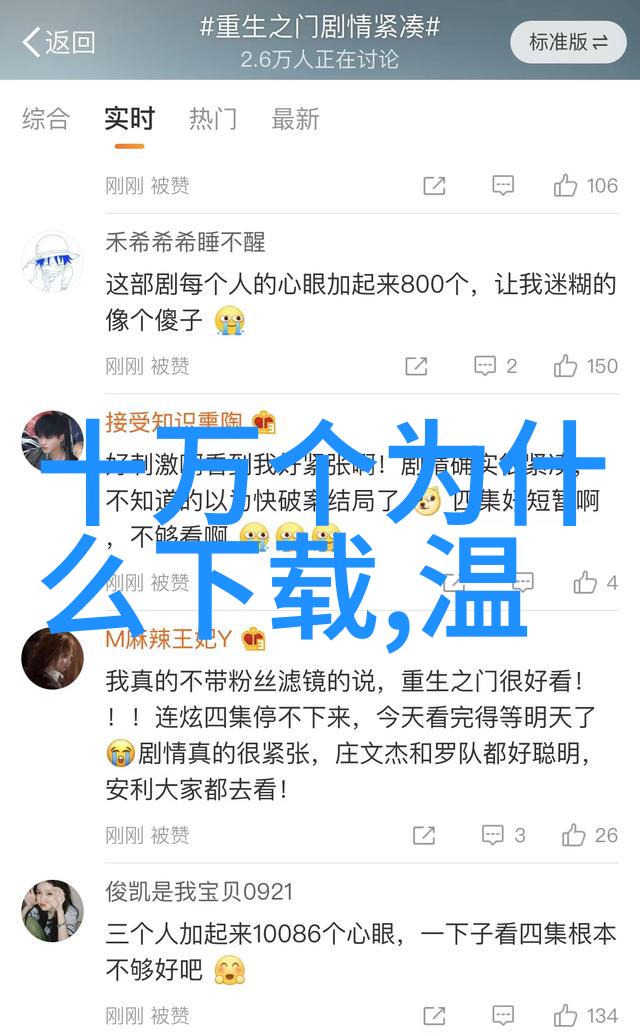The width and height of the screenshot is (640, 1033).
Task: Switch to the 综合 tab
Action: [x=46, y=119]
